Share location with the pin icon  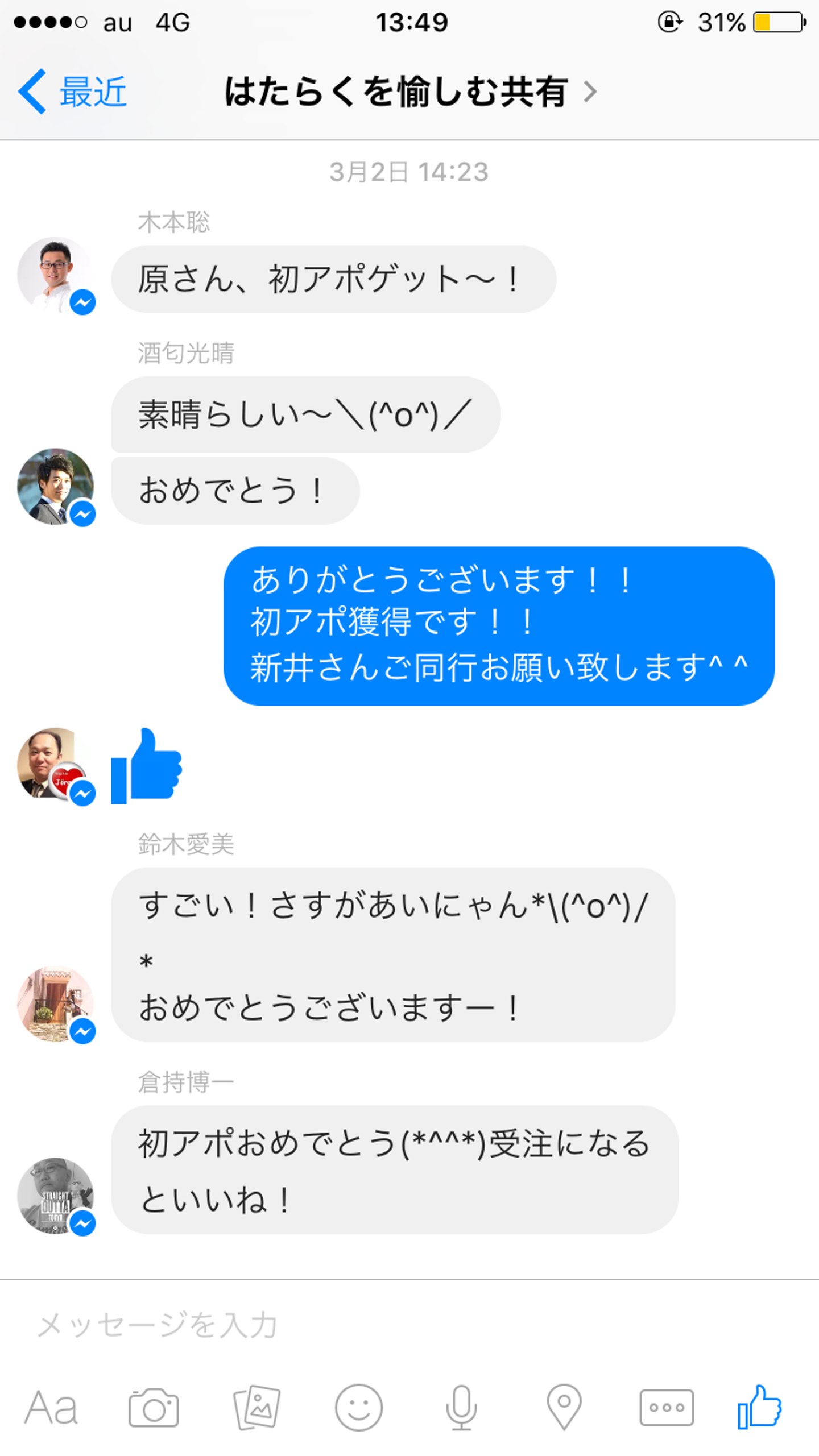(564, 1408)
